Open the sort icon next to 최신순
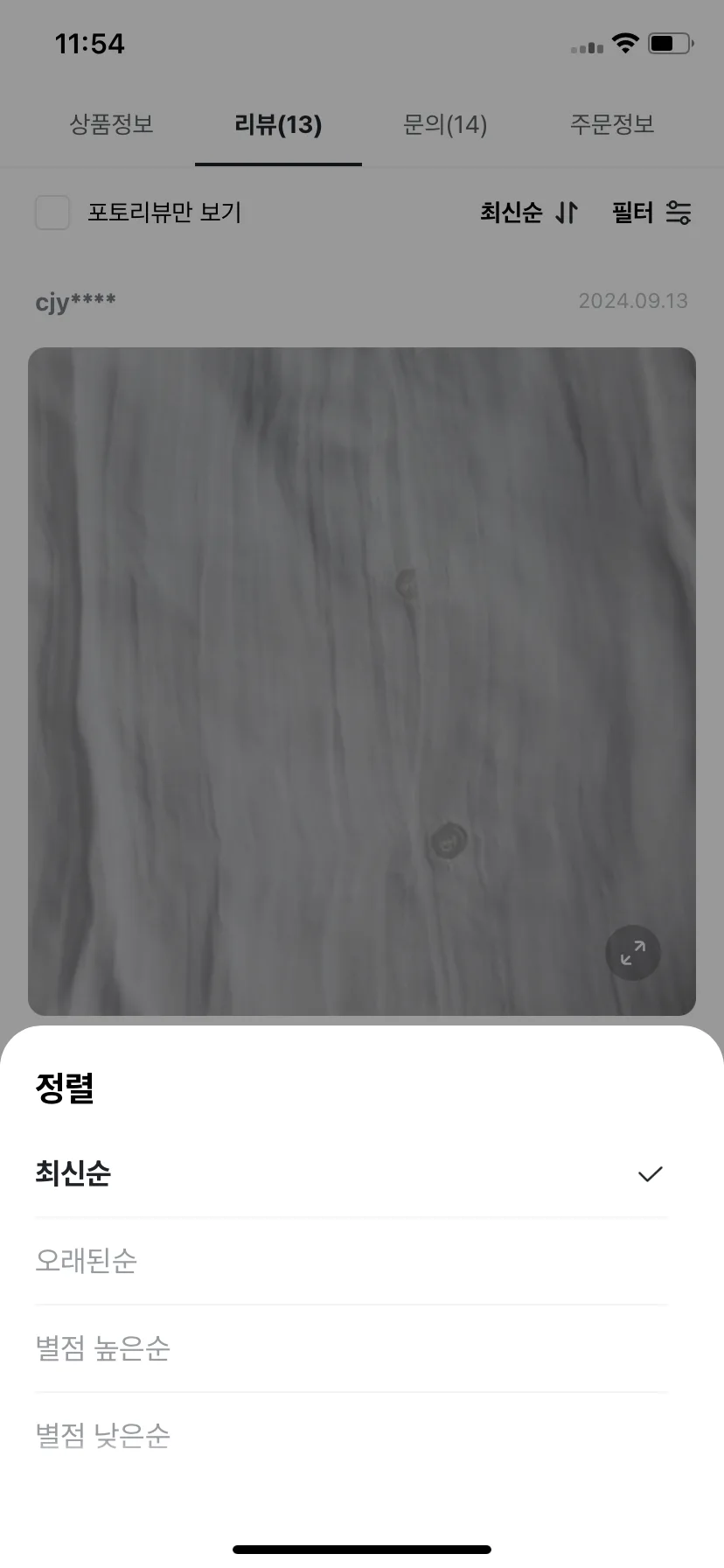 click(566, 213)
